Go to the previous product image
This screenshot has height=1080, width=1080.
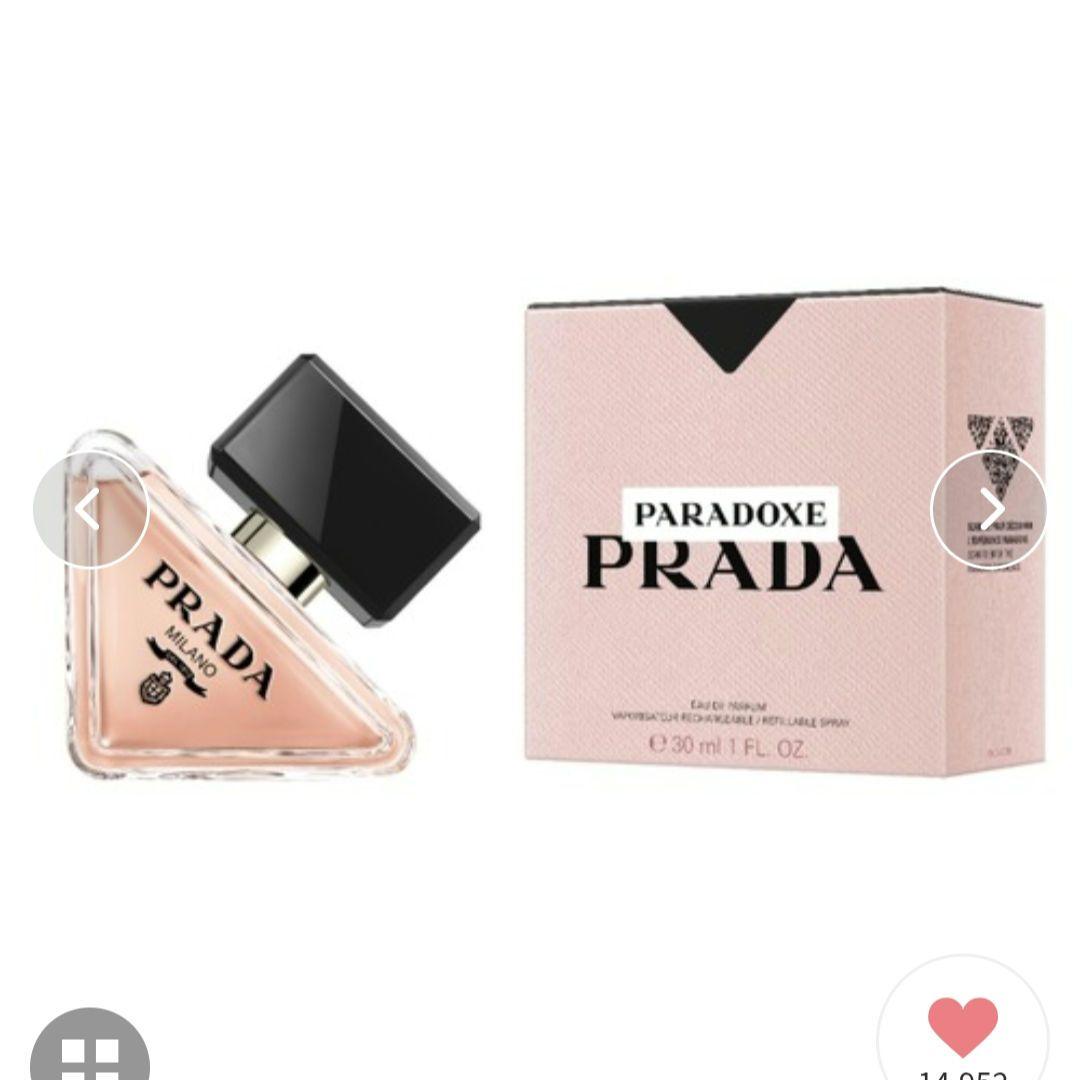pyautogui.click(x=90, y=511)
